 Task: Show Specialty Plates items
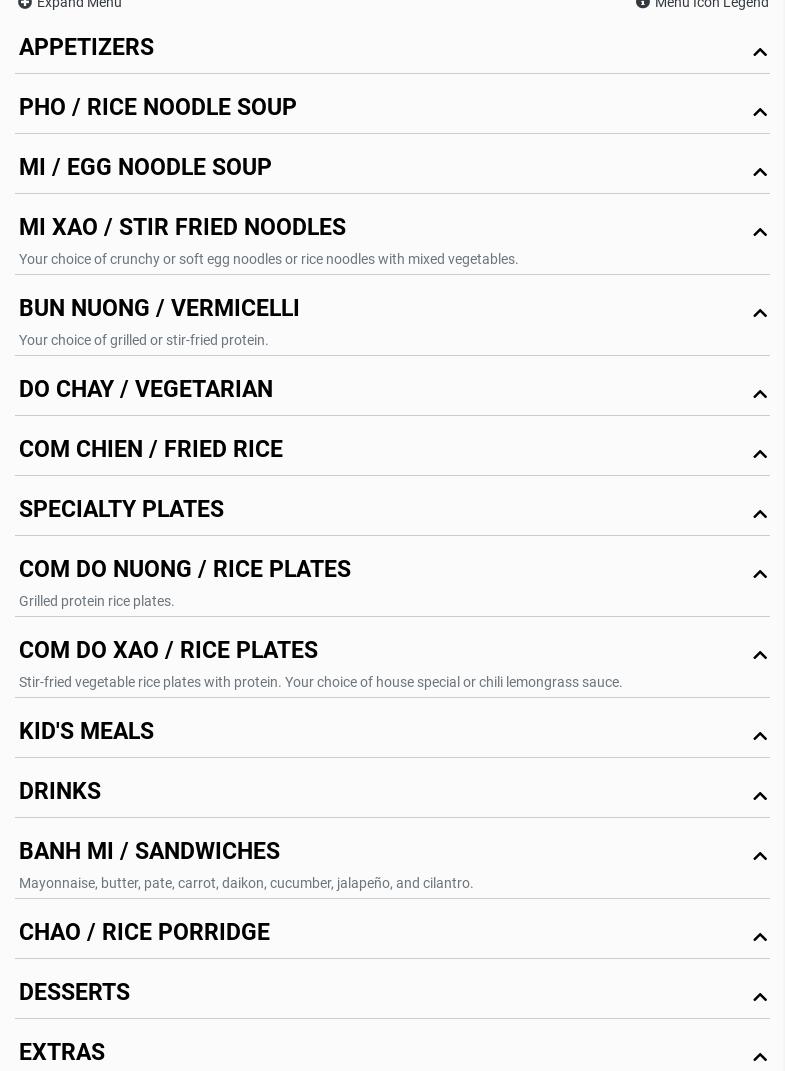[121, 510]
